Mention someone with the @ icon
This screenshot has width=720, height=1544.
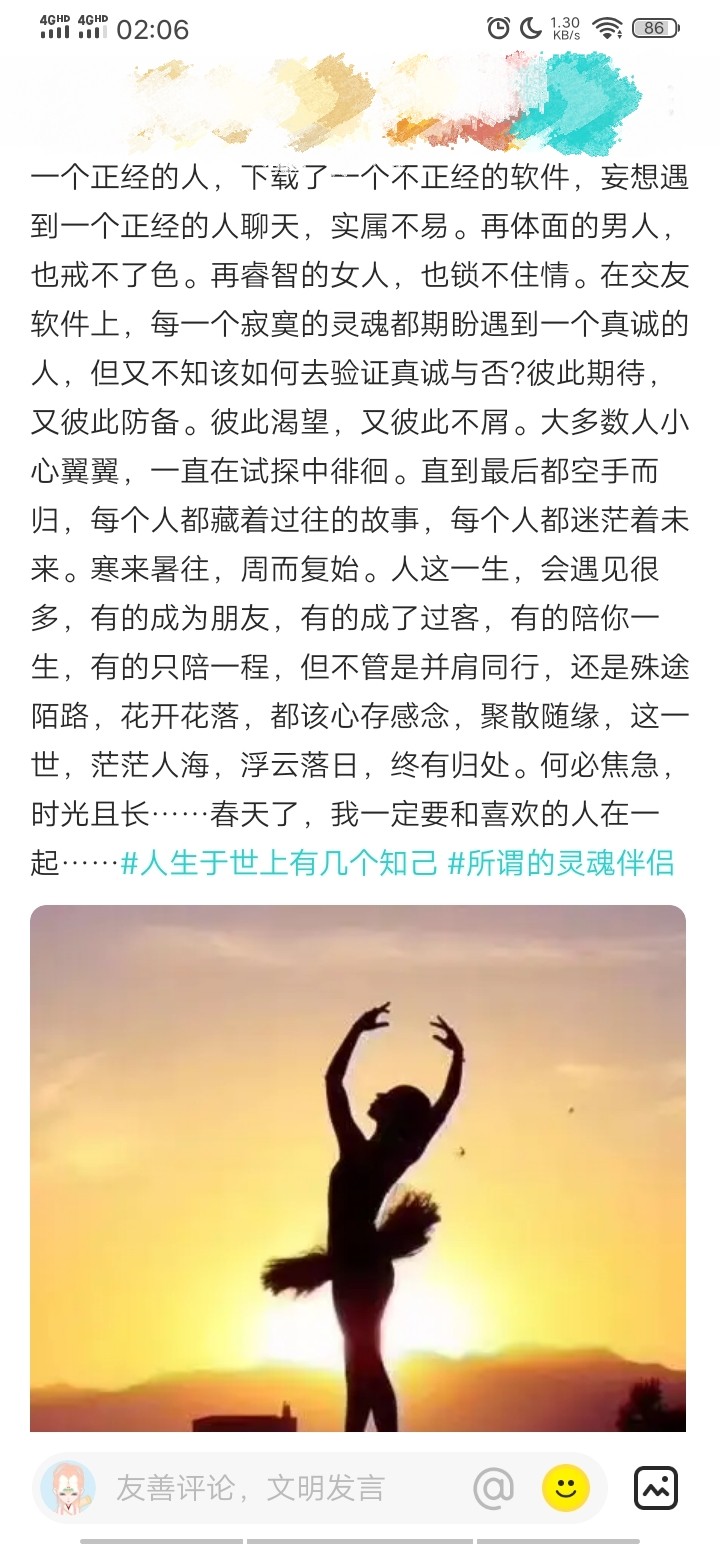(493, 1488)
